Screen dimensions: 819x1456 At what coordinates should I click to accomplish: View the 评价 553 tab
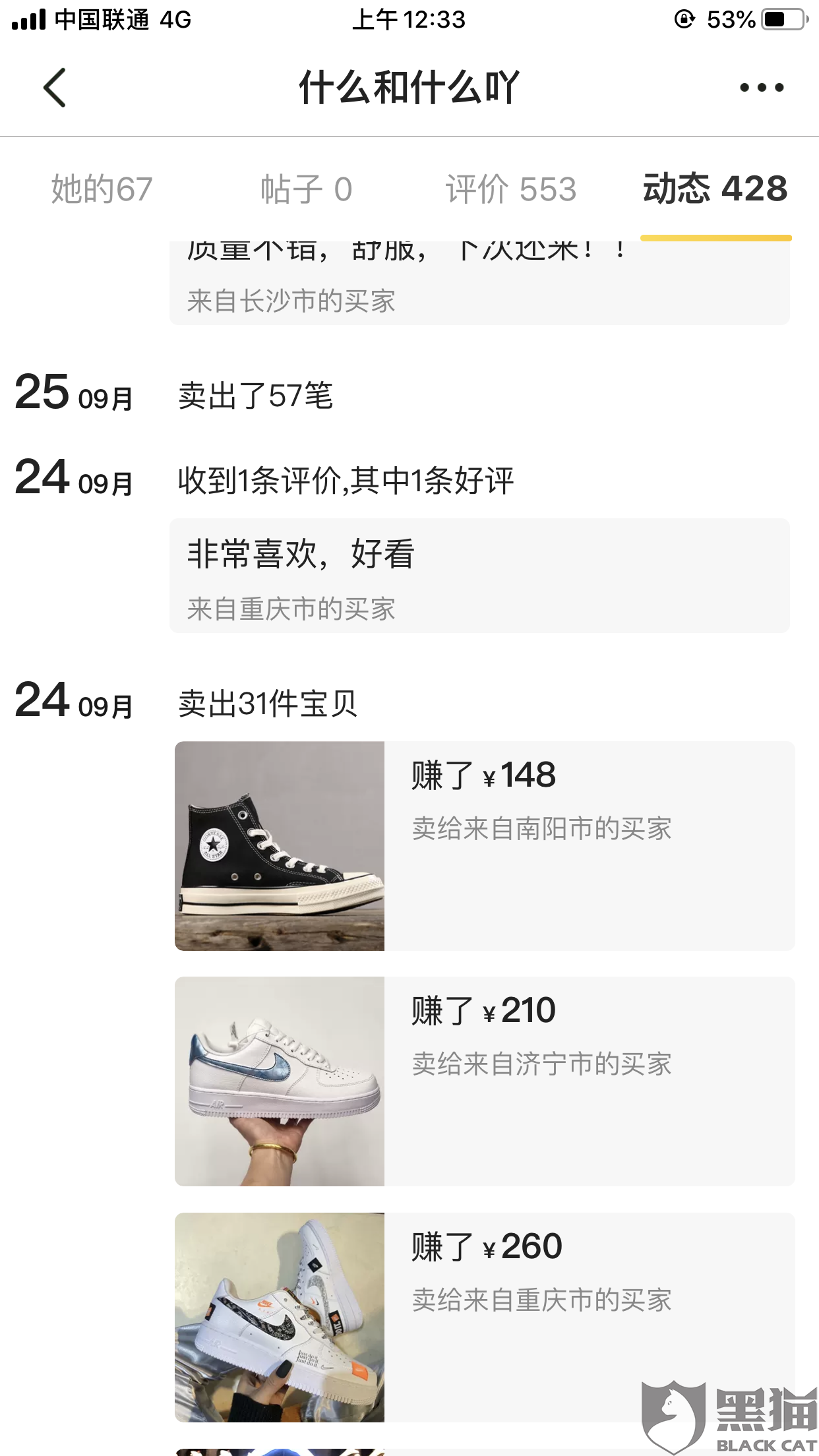[510, 189]
